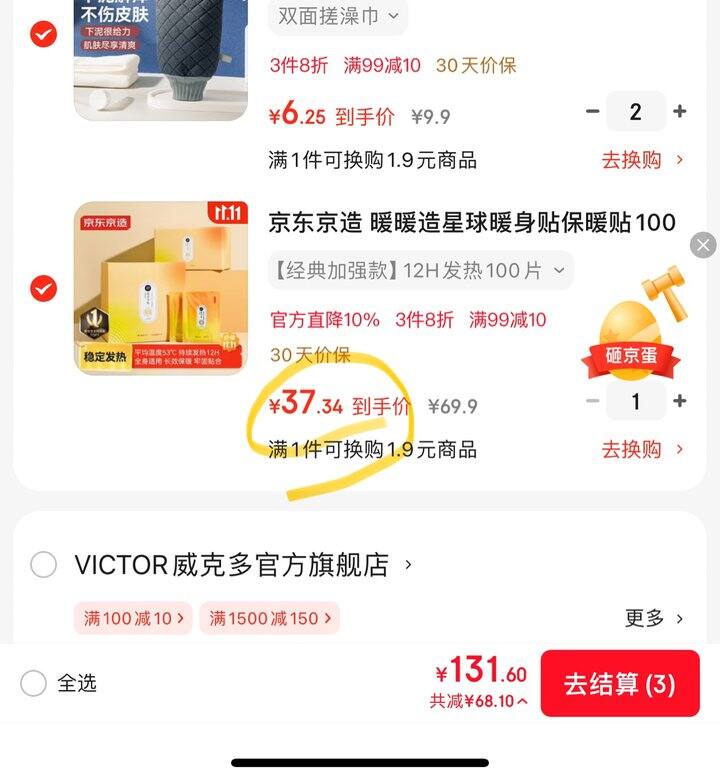Image resolution: width=720 pixels, height=781 pixels.
Task: Uncheck the 双面搓澡巾 item checkbox
Action: click(43, 35)
